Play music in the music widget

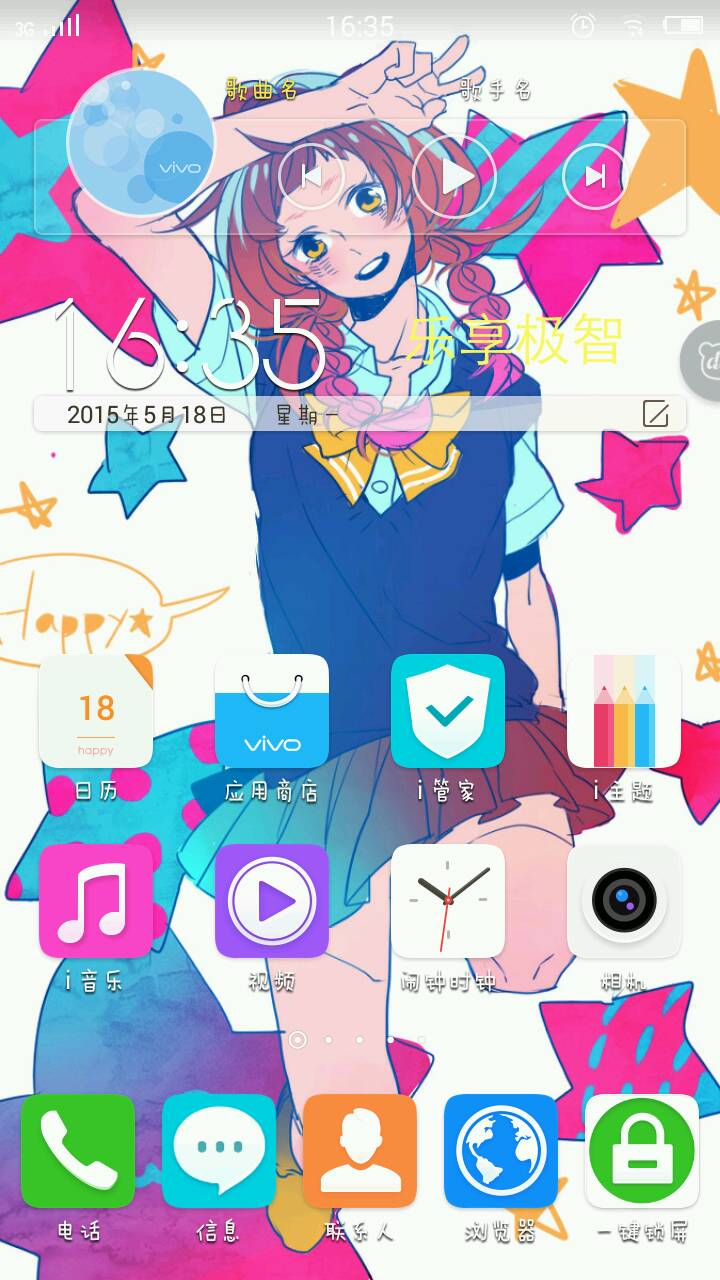[455, 177]
